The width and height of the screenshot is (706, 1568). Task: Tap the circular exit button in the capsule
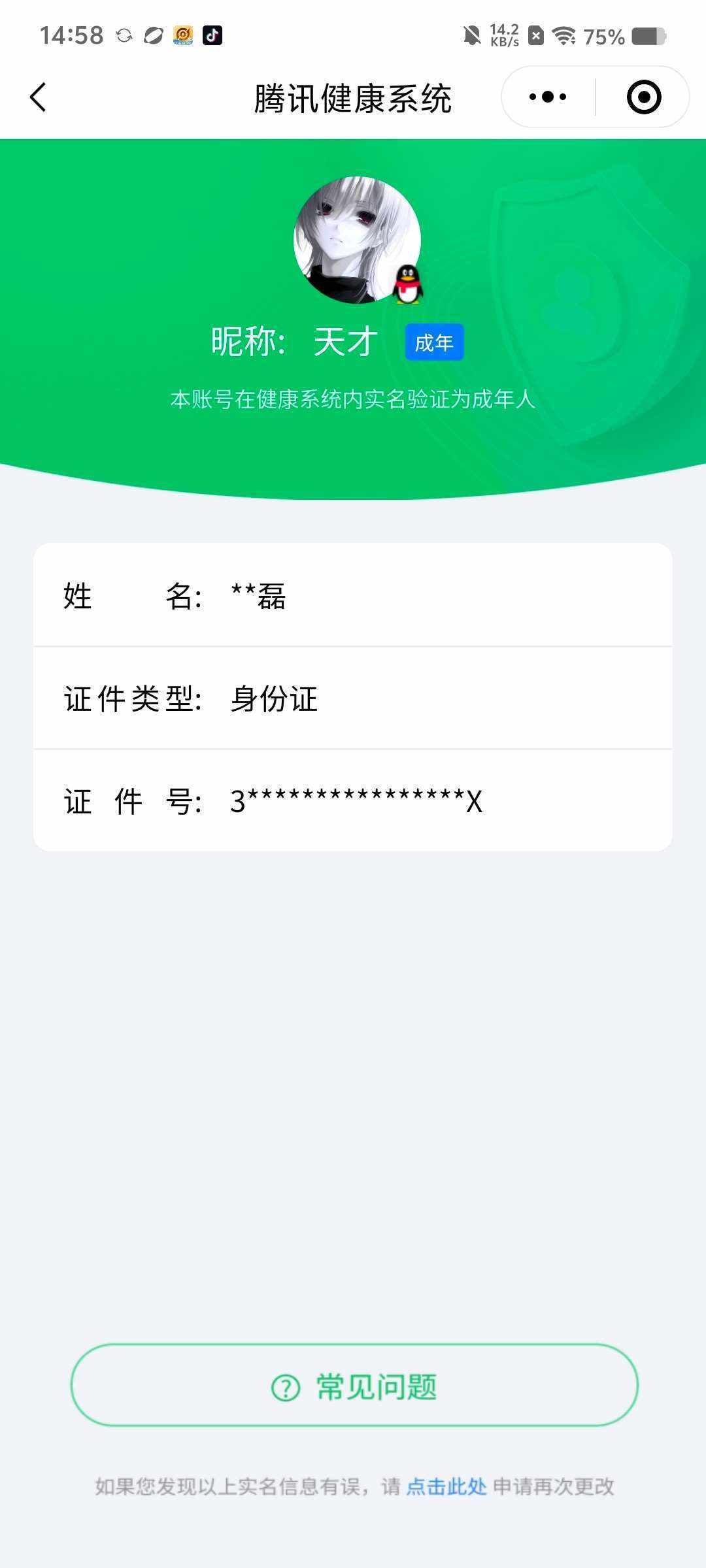click(x=643, y=96)
